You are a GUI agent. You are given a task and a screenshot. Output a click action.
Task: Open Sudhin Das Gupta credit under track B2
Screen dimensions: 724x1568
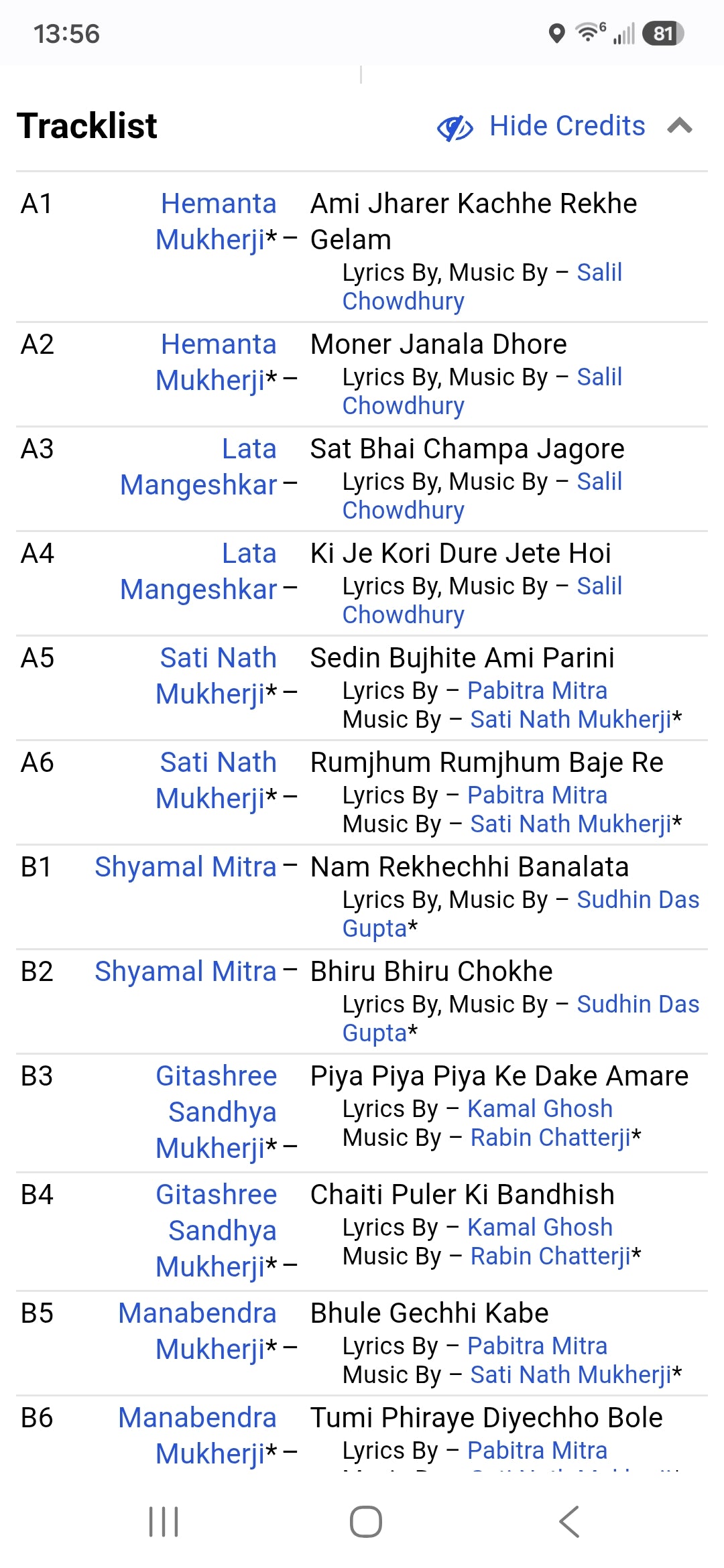[x=521, y=1019]
